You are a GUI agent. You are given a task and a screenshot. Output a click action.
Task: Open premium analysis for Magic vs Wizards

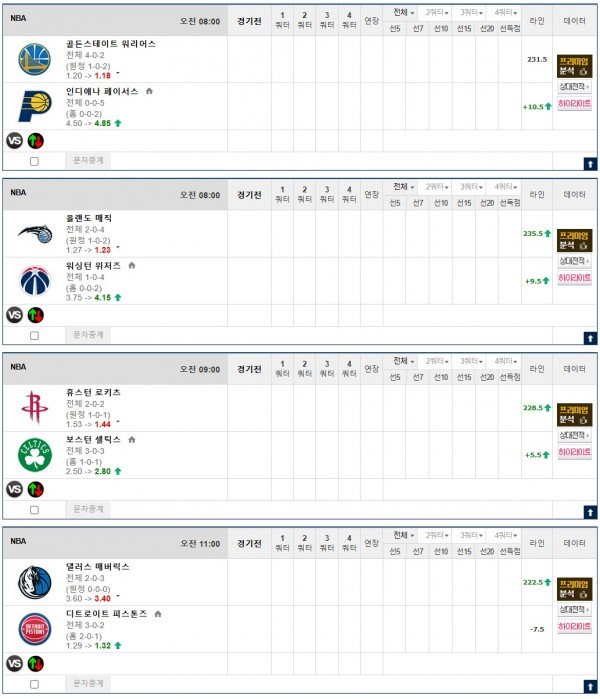[x=574, y=238]
